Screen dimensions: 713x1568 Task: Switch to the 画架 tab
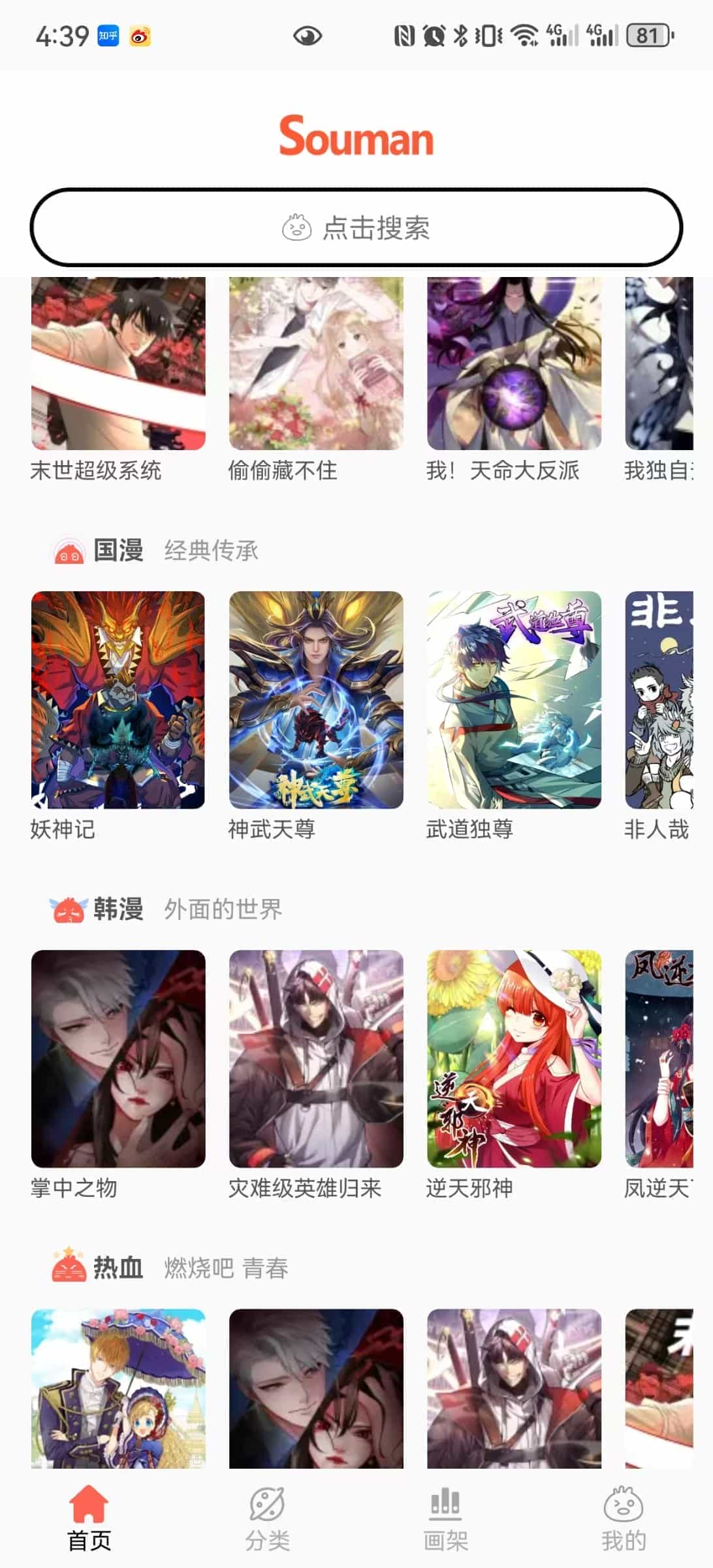coord(445,1518)
